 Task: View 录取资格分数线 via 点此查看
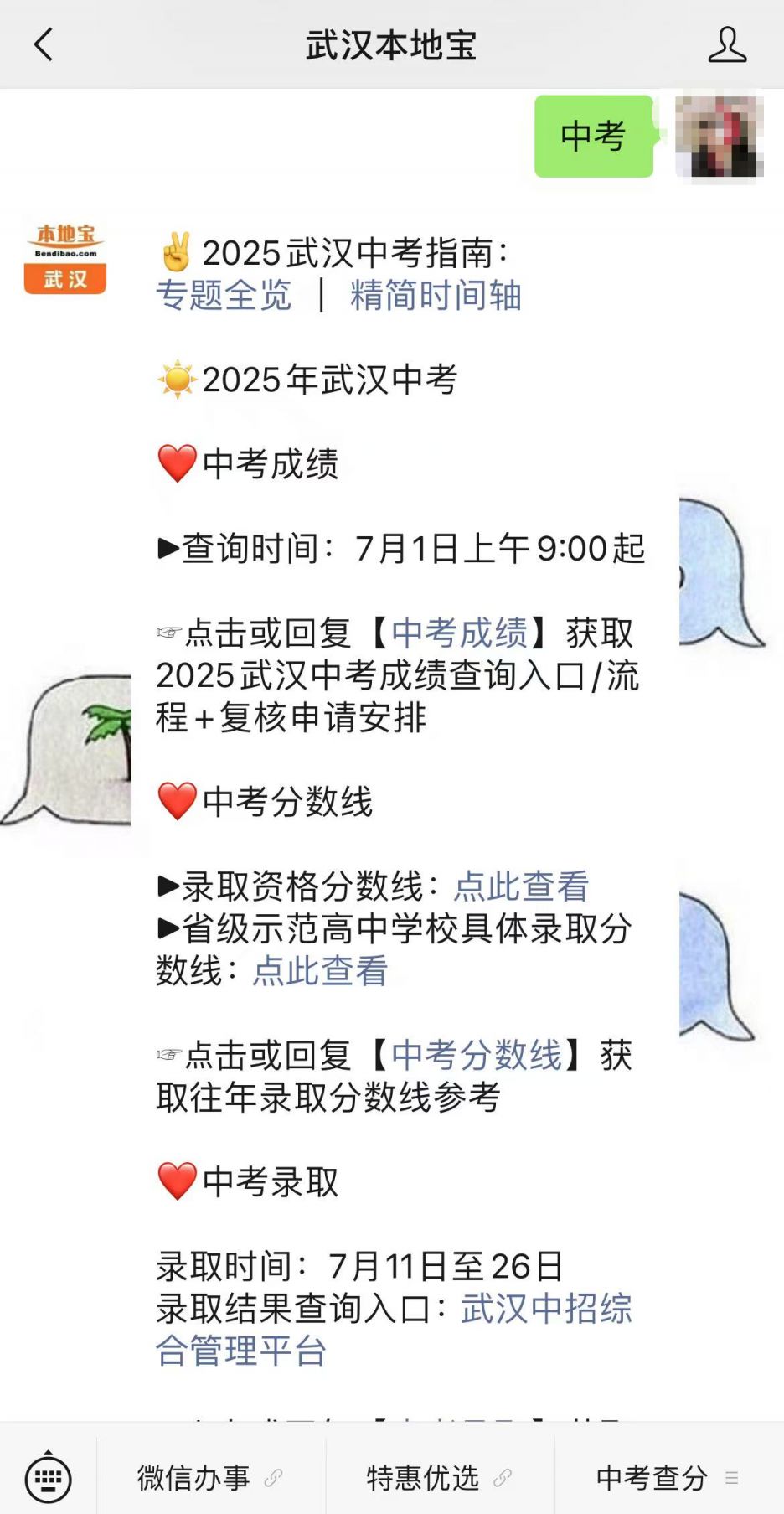coord(521,886)
